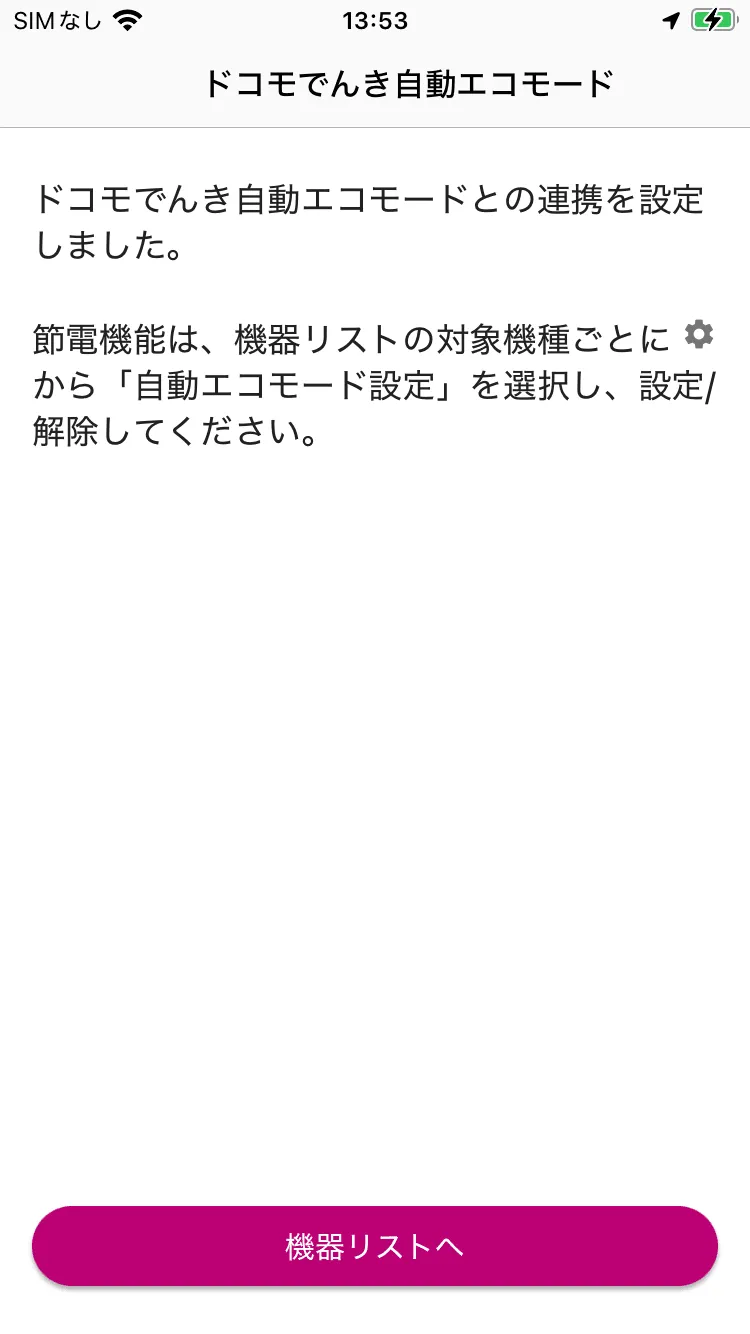
Task: Tap the 13:53 clock display
Action: (x=374, y=20)
